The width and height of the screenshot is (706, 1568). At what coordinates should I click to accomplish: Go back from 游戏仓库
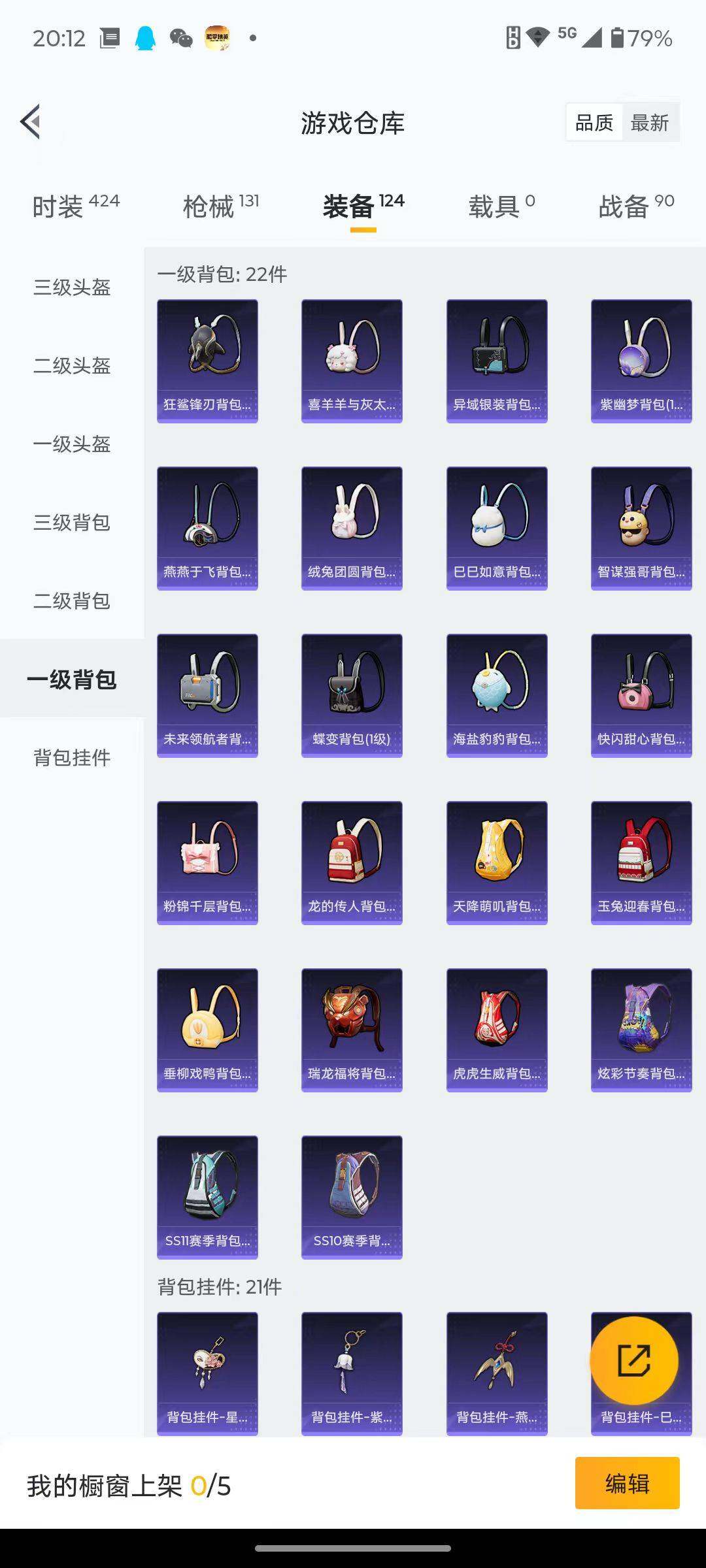coord(31,122)
